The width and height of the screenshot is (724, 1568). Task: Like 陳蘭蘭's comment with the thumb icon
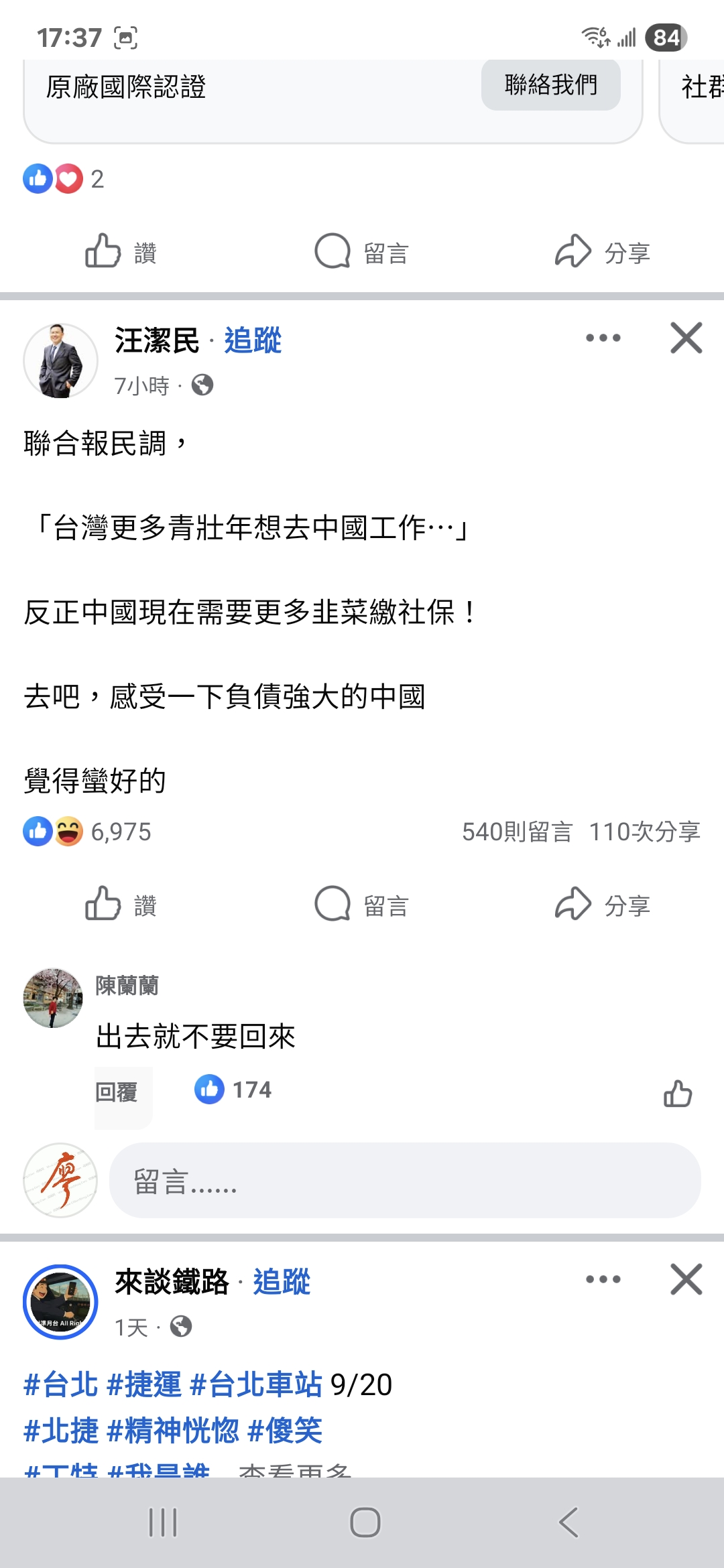coord(678,1094)
